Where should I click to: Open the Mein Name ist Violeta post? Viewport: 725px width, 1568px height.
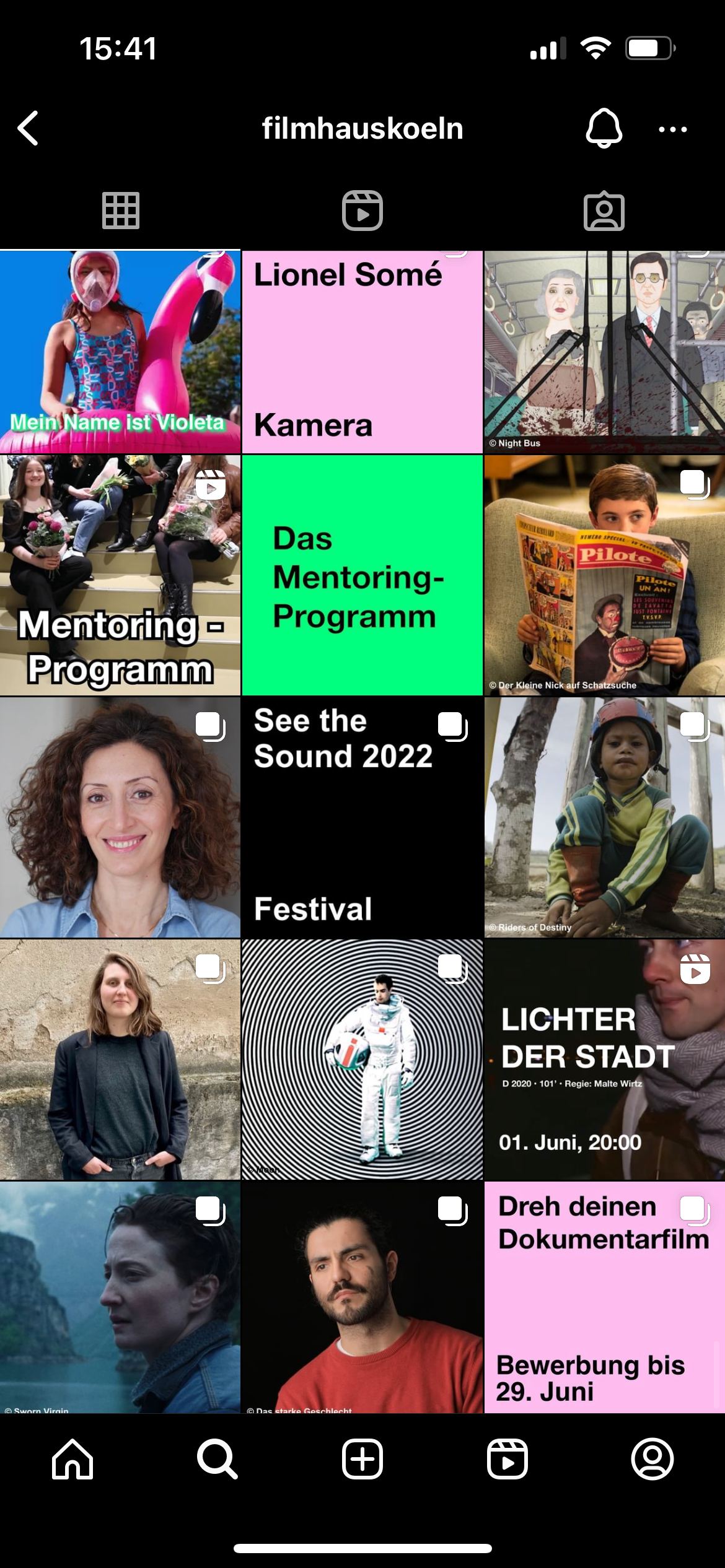tap(120, 351)
